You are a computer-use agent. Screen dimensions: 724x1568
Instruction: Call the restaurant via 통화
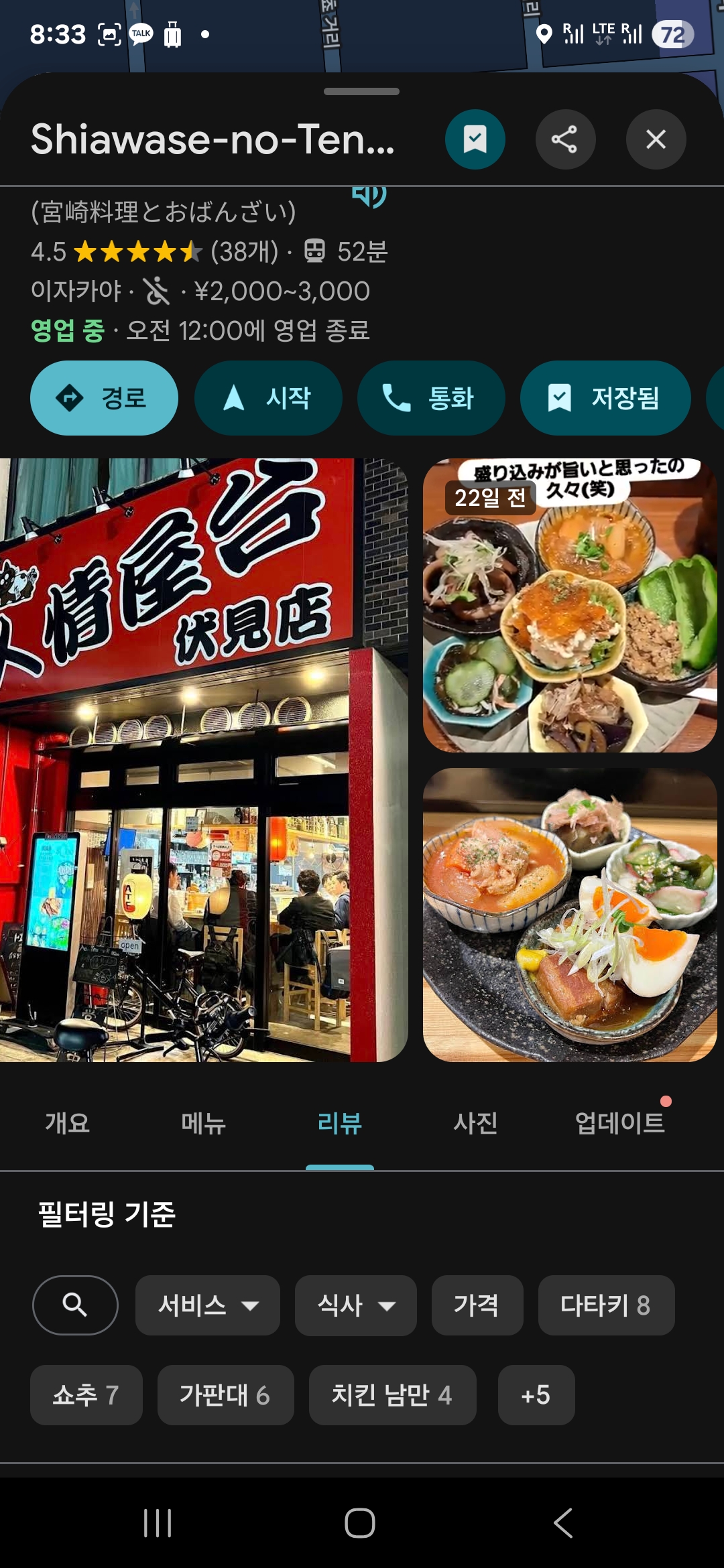430,398
